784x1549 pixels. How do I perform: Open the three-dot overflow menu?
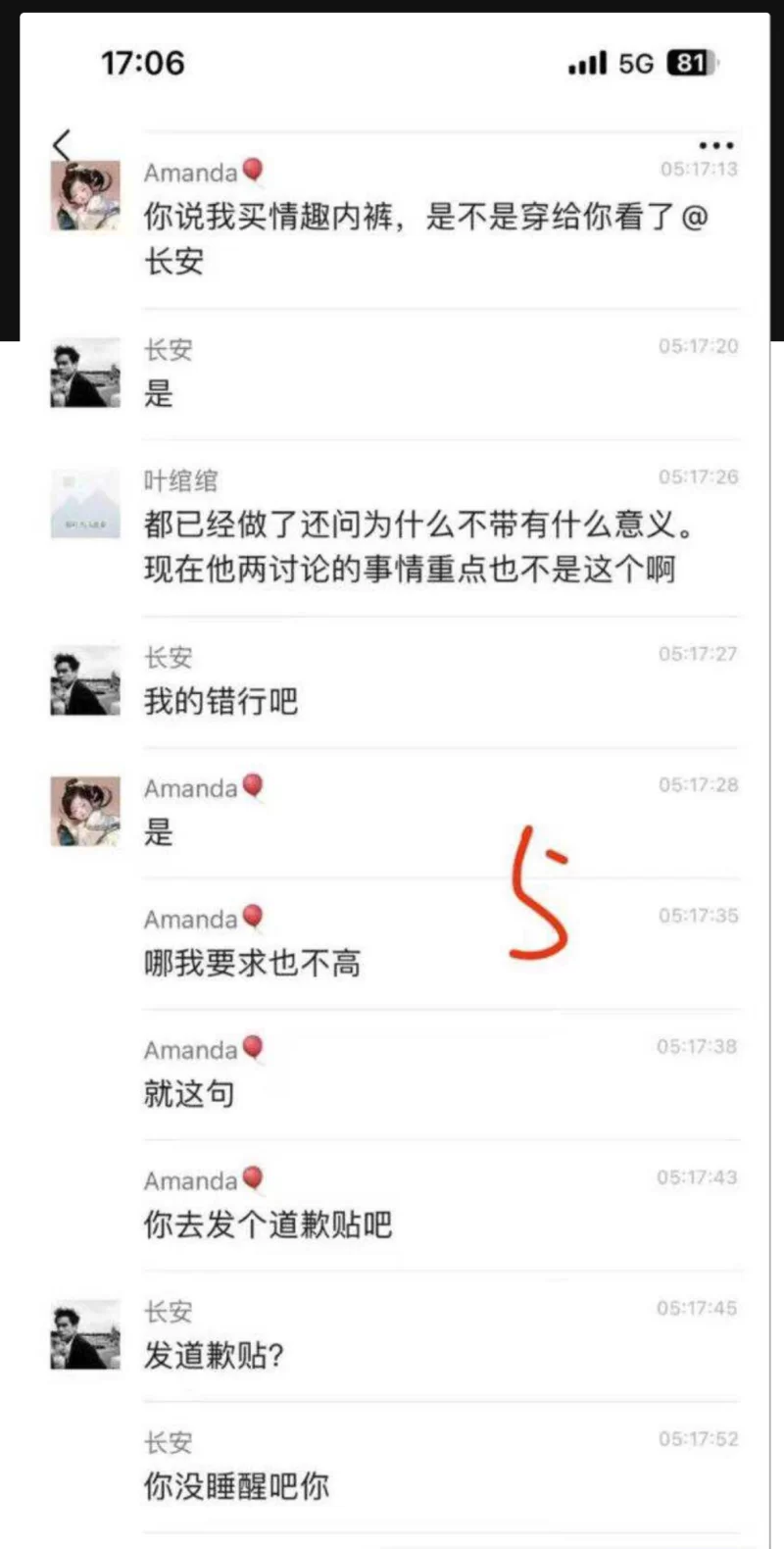pyautogui.click(x=716, y=145)
